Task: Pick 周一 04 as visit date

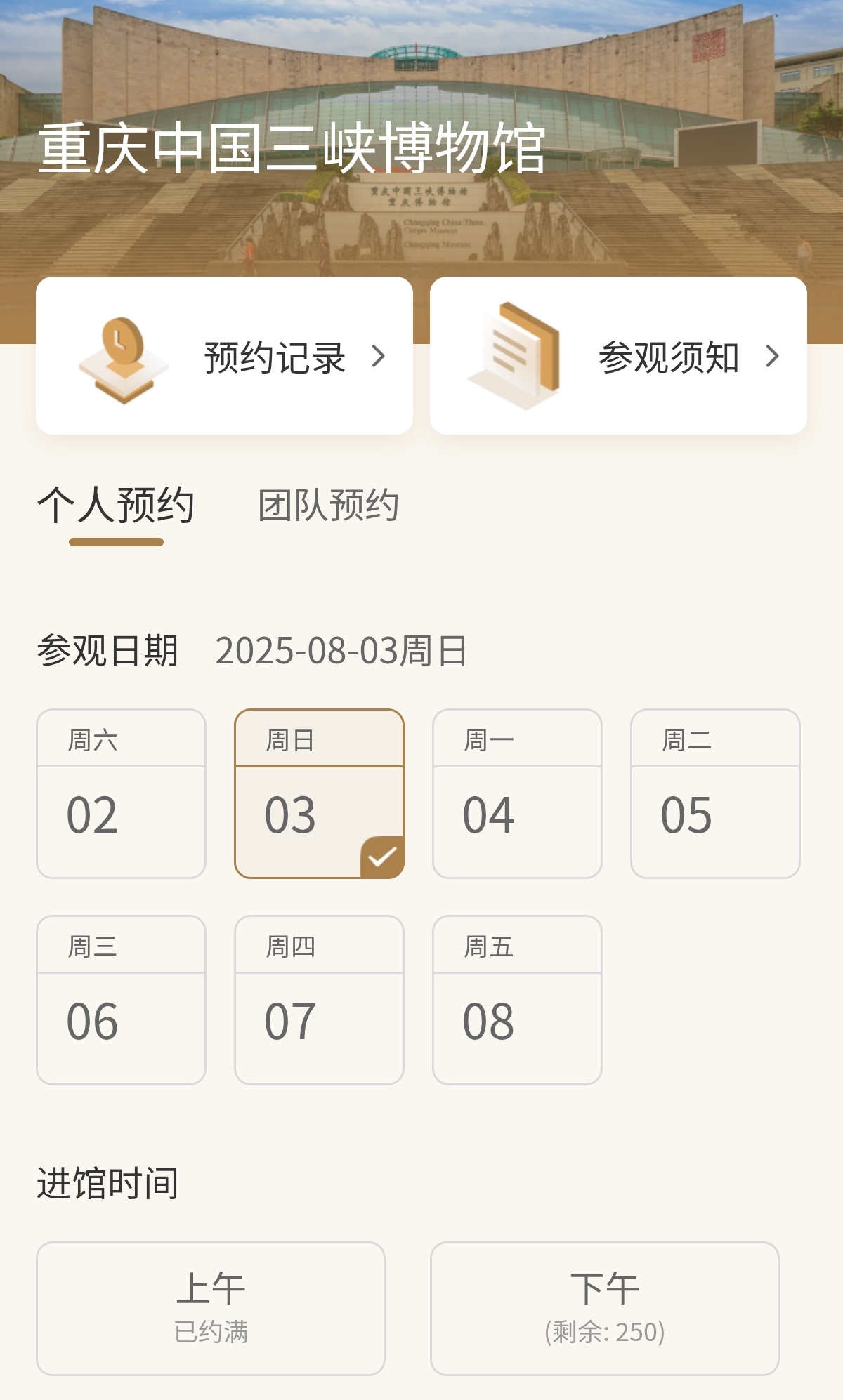Action: 517,793
